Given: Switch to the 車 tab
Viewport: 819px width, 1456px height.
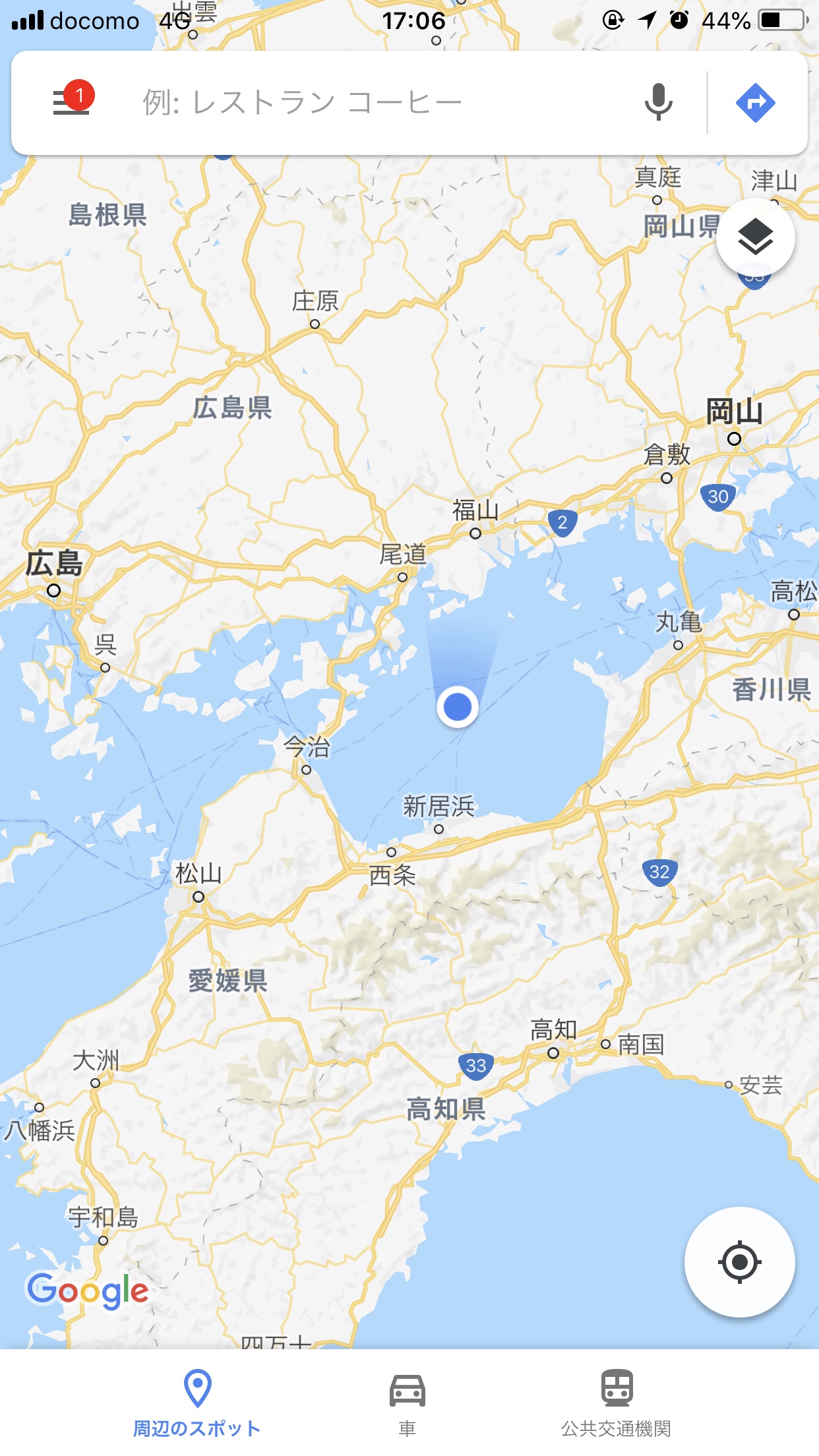Looking at the screenshot, I should [x=408, y=1402].
